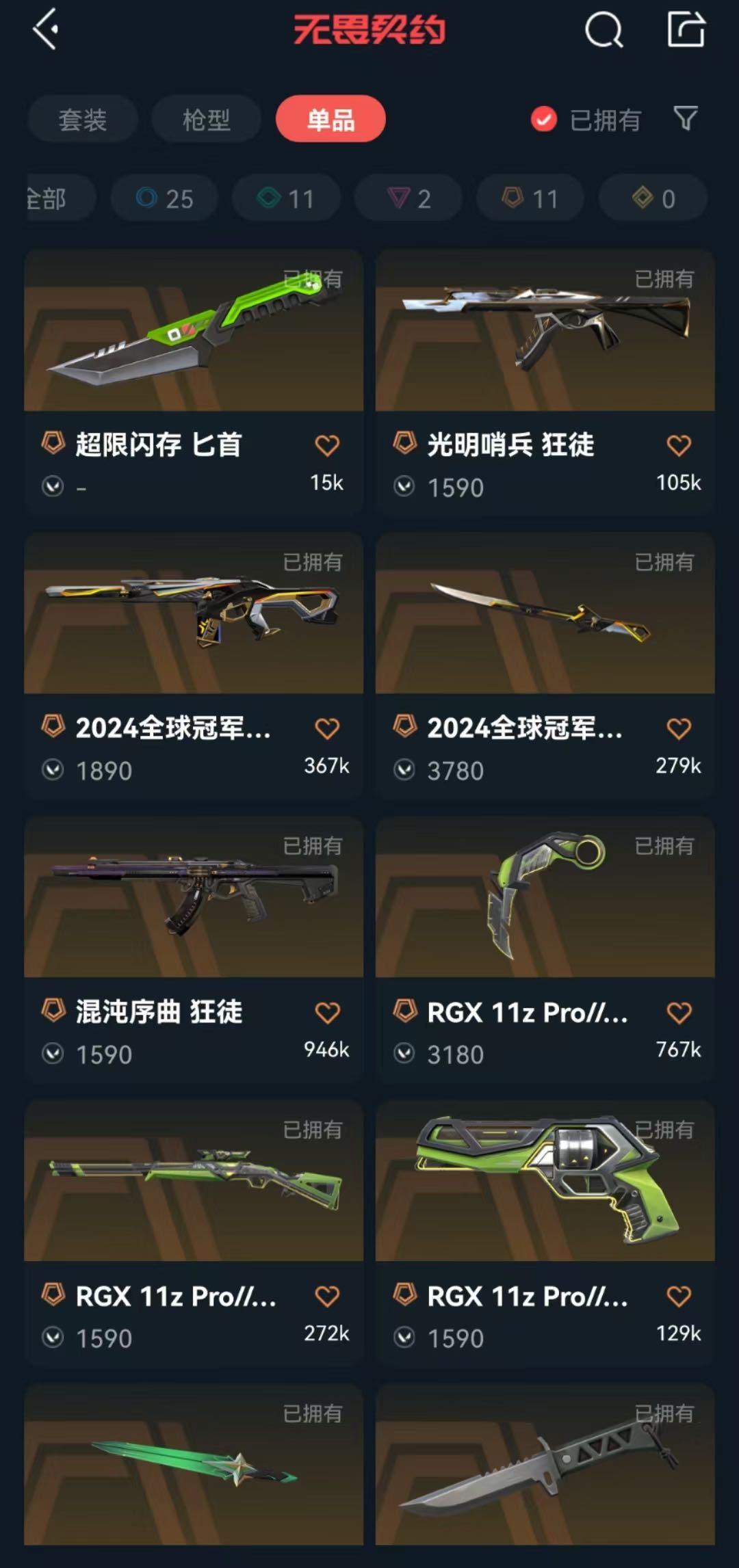The width and height of the screenshot is (739, 1568).
Task: Favorite the RGX 11z Pro with 129k likes
Action: (679, 1296)
